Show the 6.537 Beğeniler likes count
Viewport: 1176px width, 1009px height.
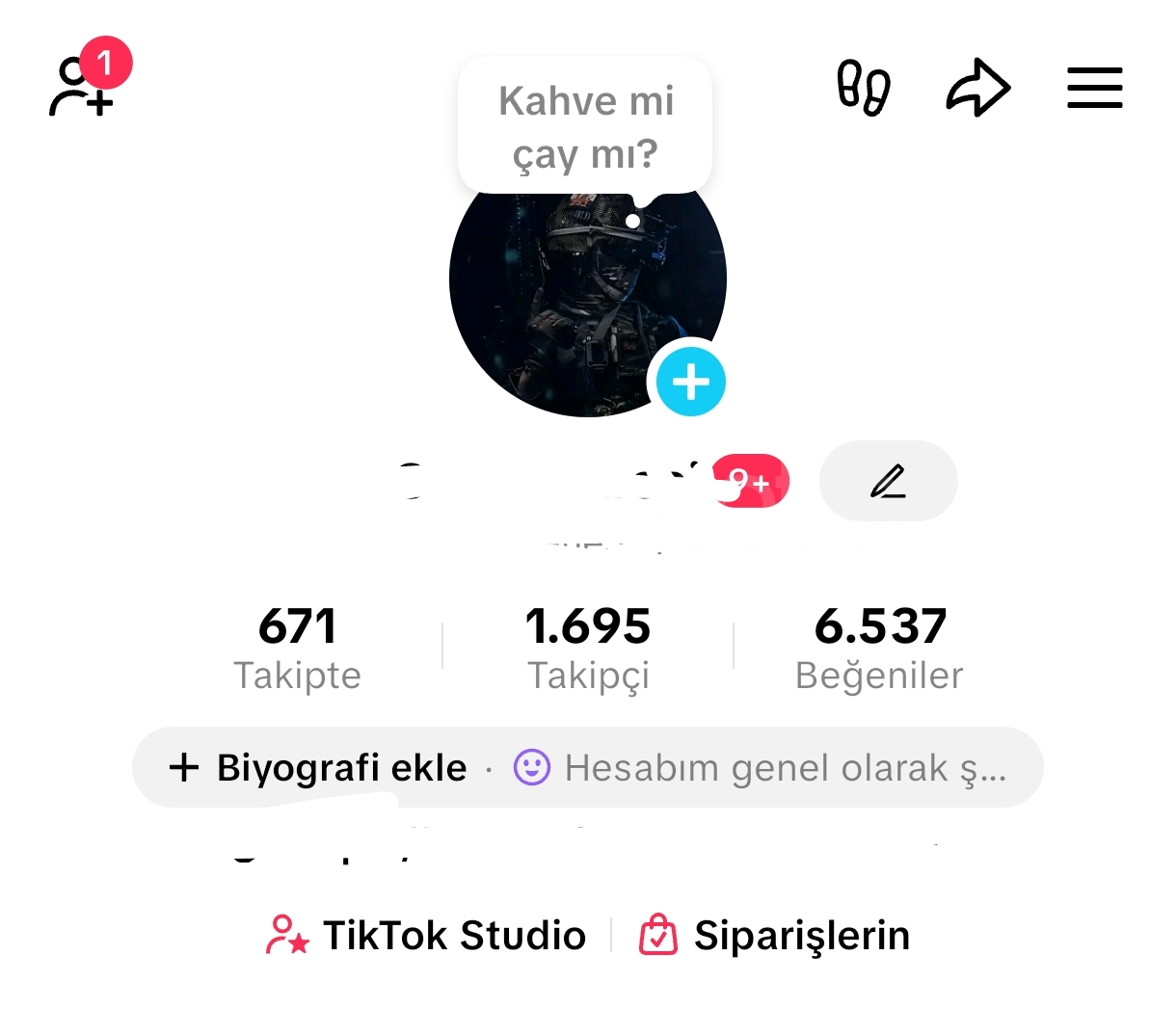point(879,648)
